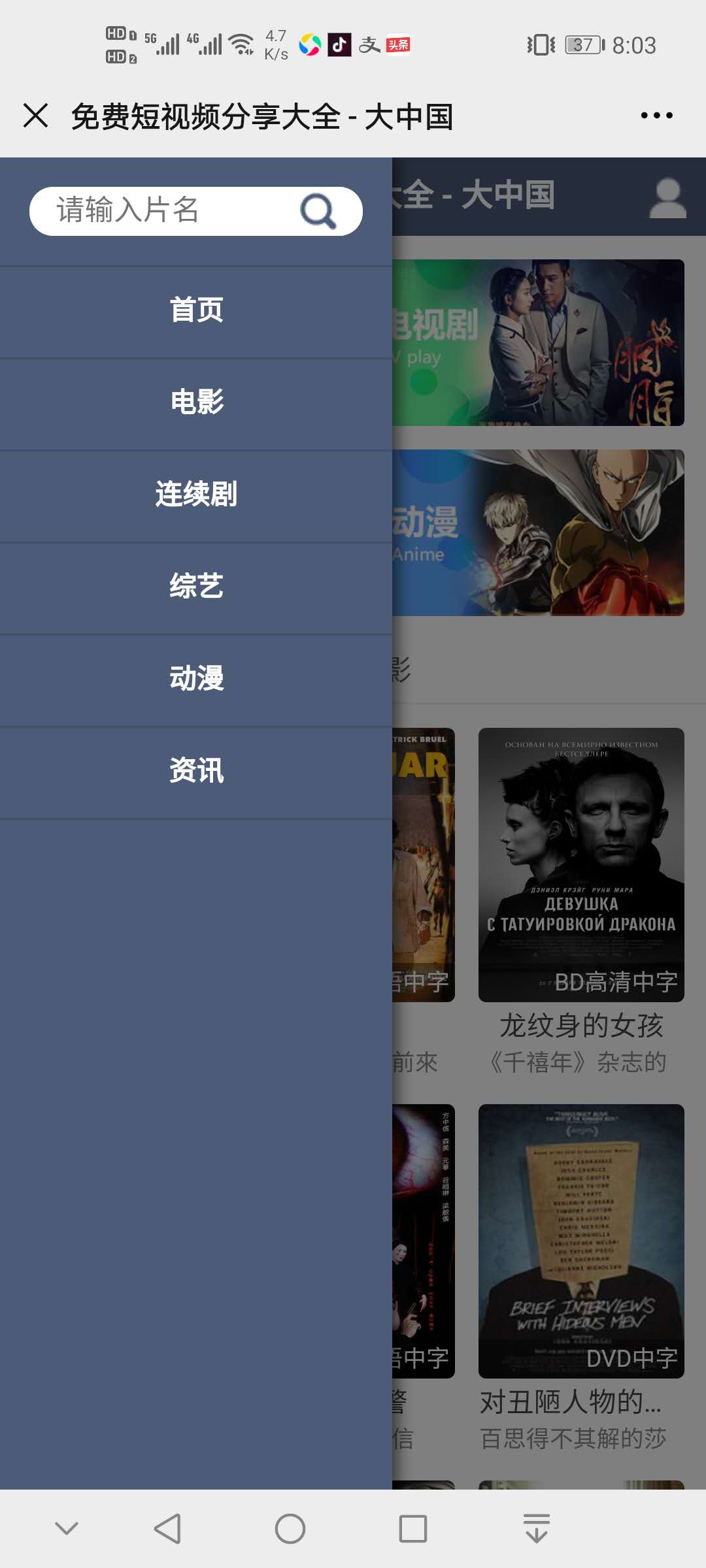Screen dimensions: 706x1568
Task: Select 连续剧 from the menu
Action: (196, 495)
